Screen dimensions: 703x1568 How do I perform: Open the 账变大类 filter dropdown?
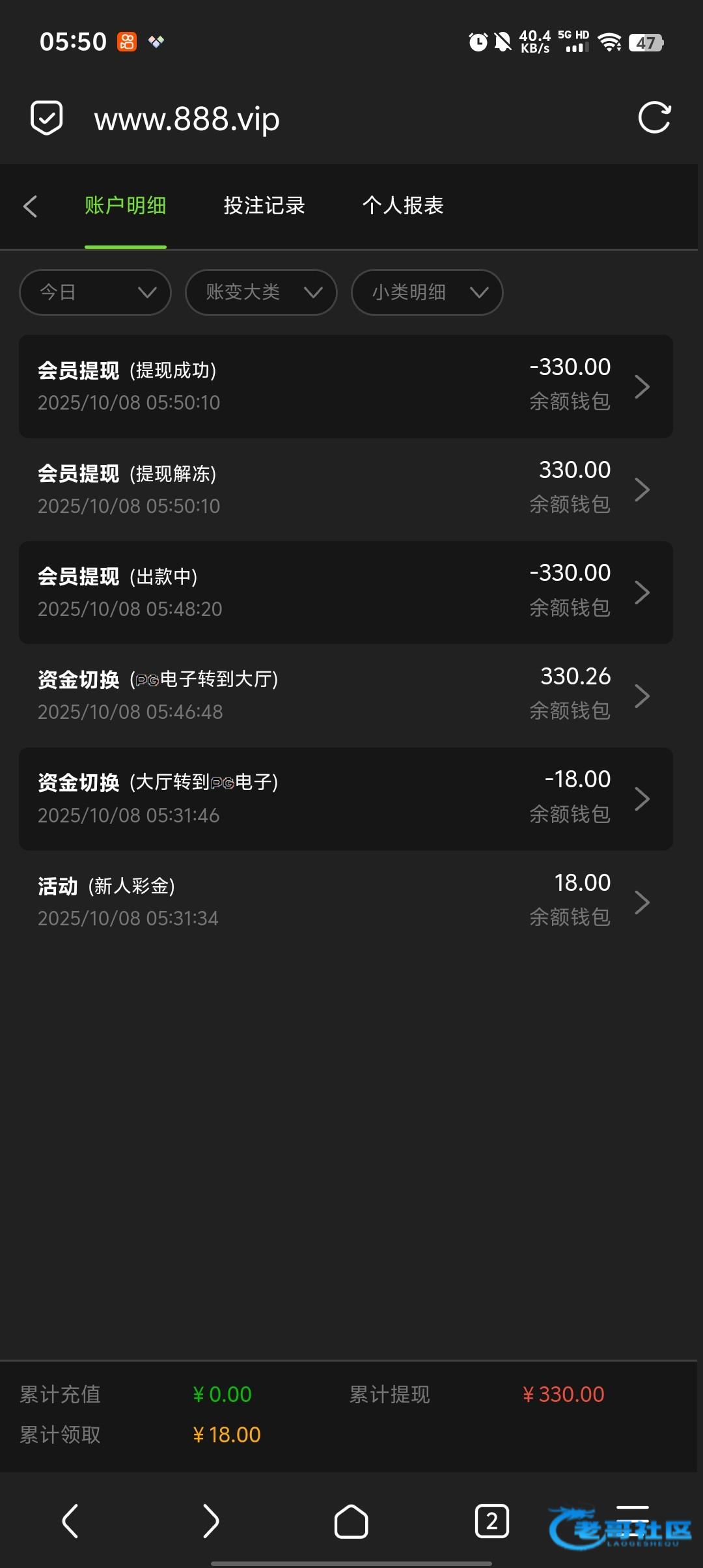point(261,292)
